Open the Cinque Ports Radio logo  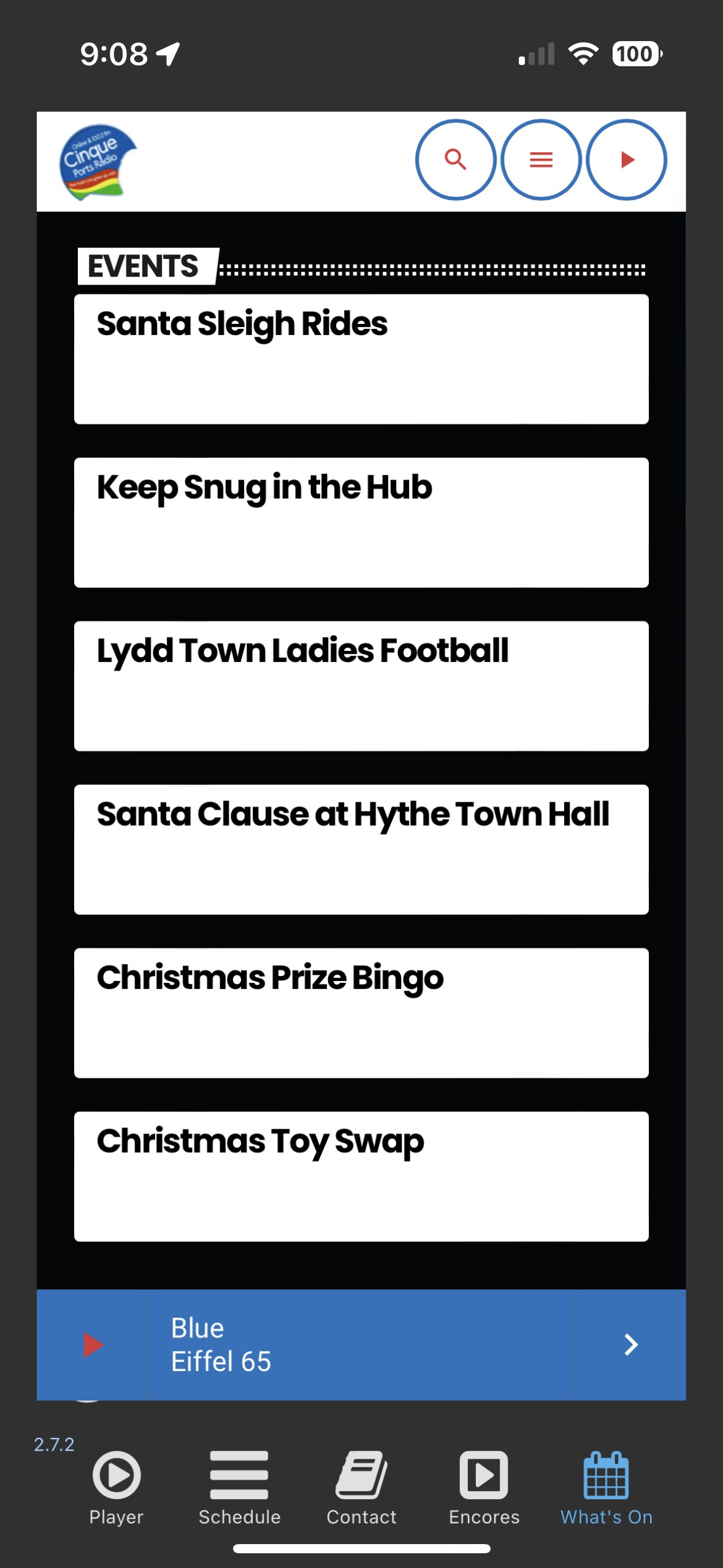97,162
